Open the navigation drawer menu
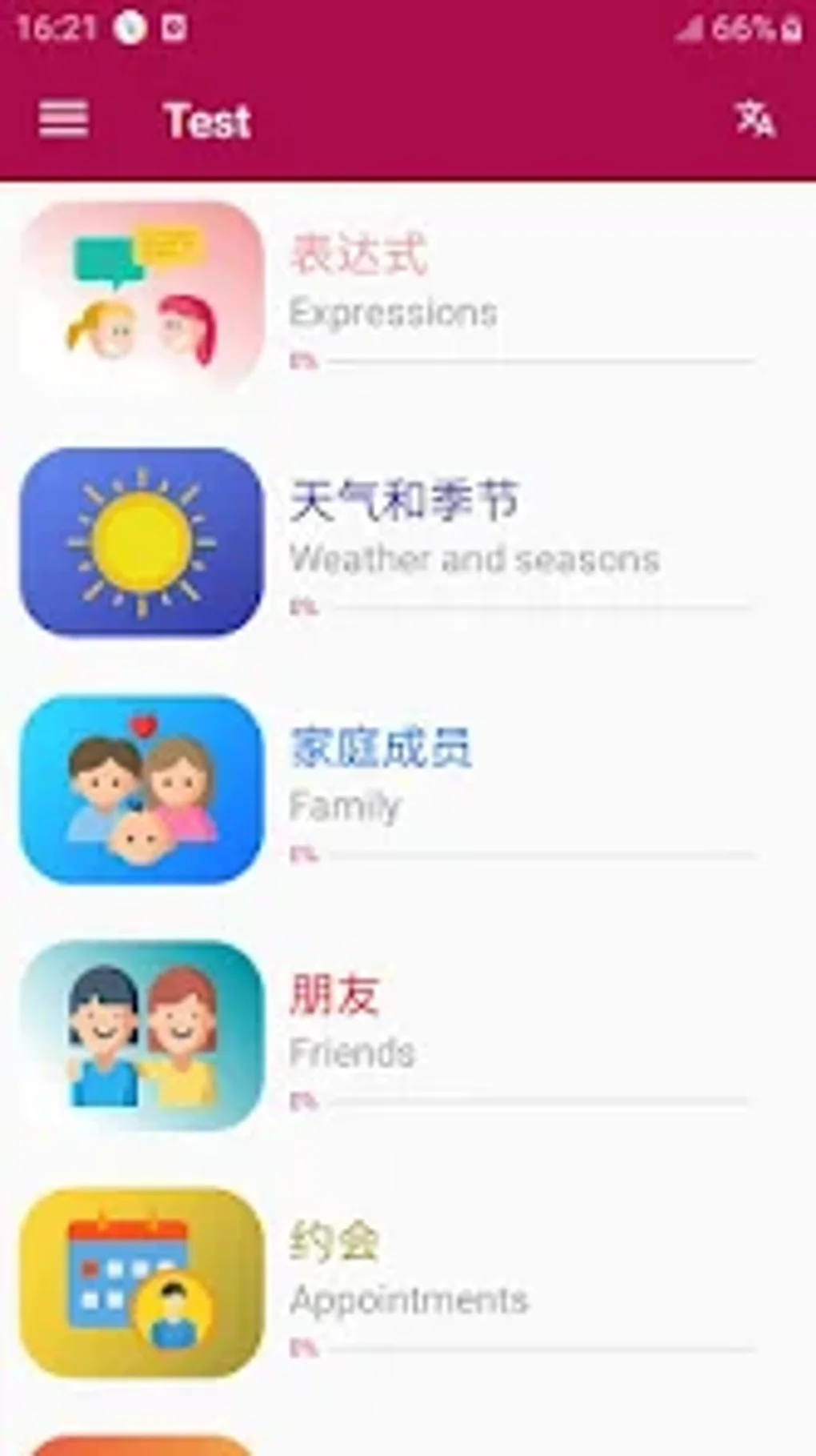Image resolution: width=816 pixels, height=1456 pixels. tap(62, 118)
